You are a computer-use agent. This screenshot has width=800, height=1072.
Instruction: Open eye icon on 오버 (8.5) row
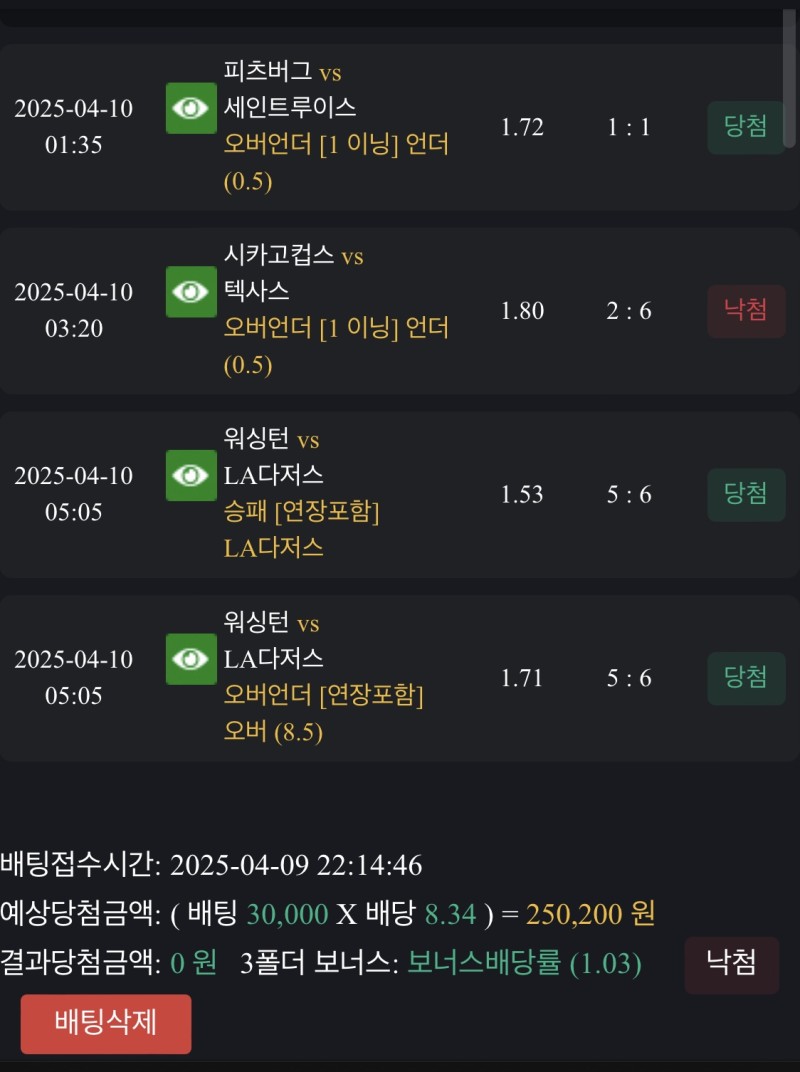click(x=190, y=658)
